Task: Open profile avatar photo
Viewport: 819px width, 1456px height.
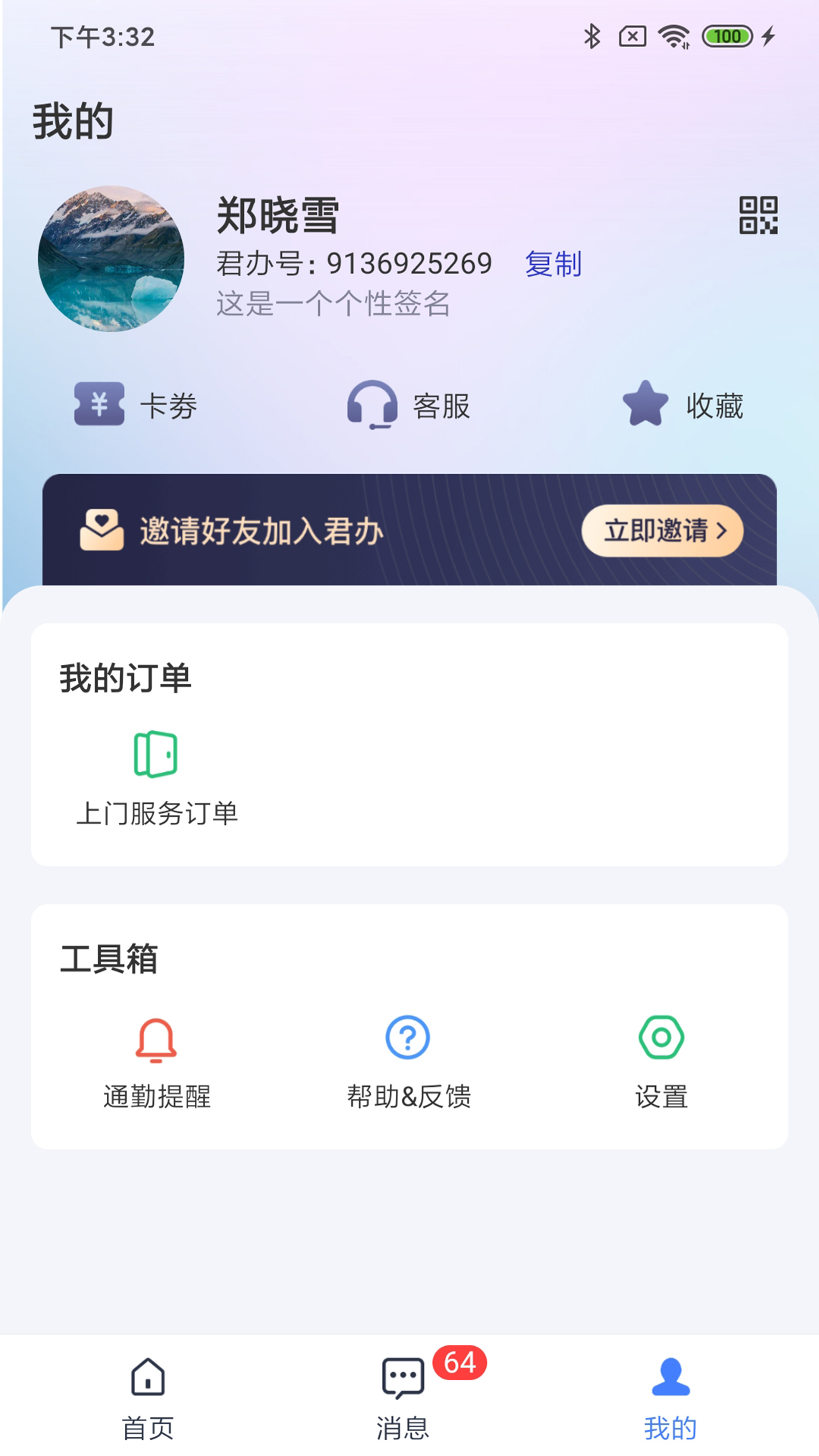Action: [112, 259]
